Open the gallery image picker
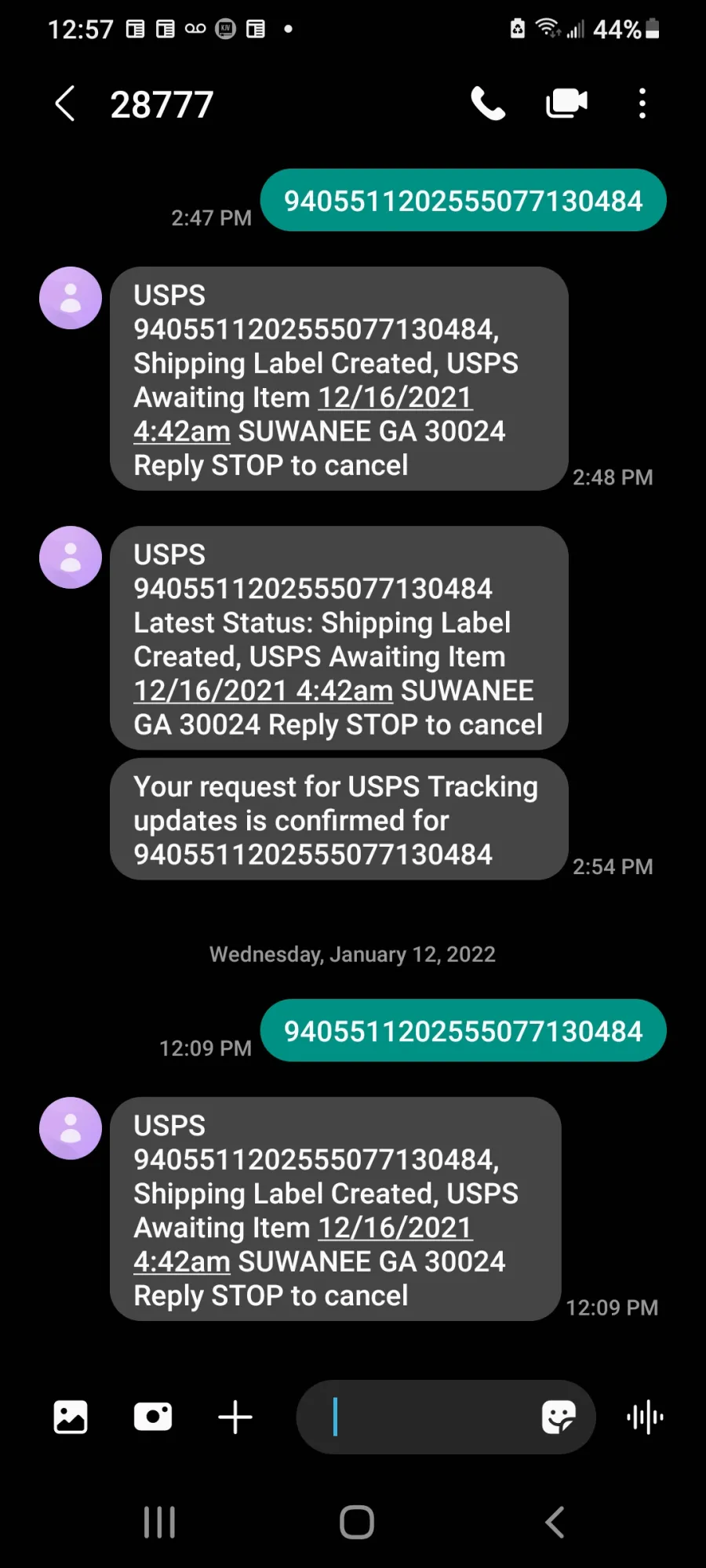The height and width of the screenshot is (1568, 706). (x=71, y=1417)
